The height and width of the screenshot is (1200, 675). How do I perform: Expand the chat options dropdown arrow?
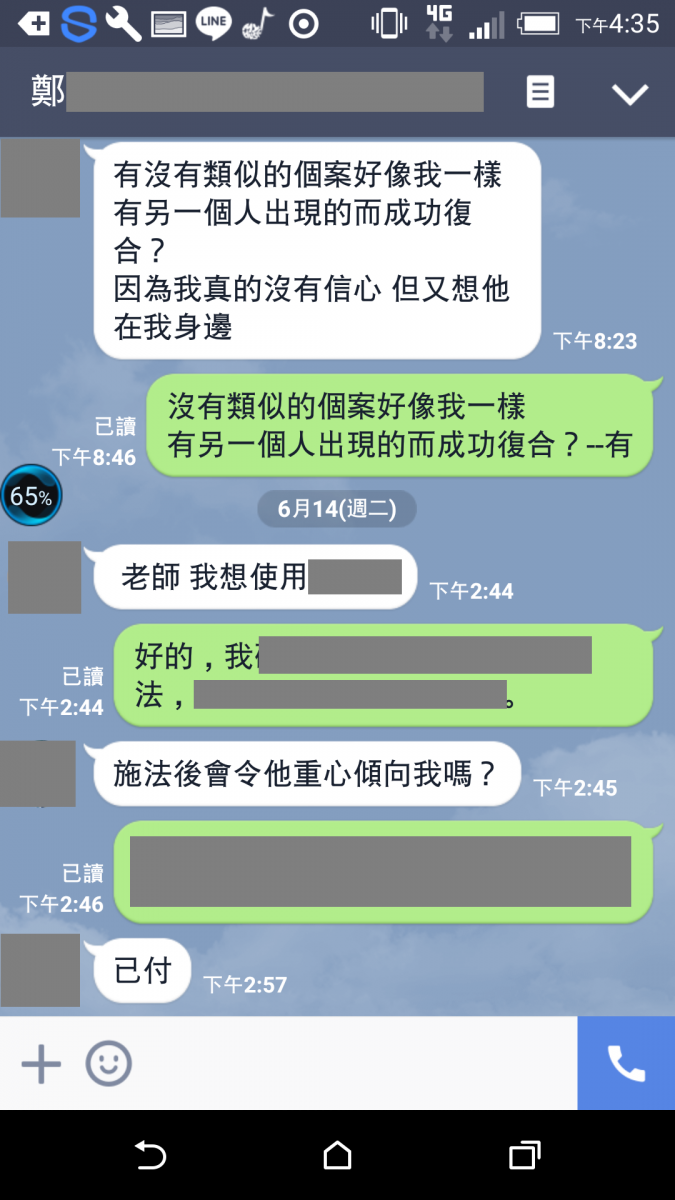(x=630, y=94)
